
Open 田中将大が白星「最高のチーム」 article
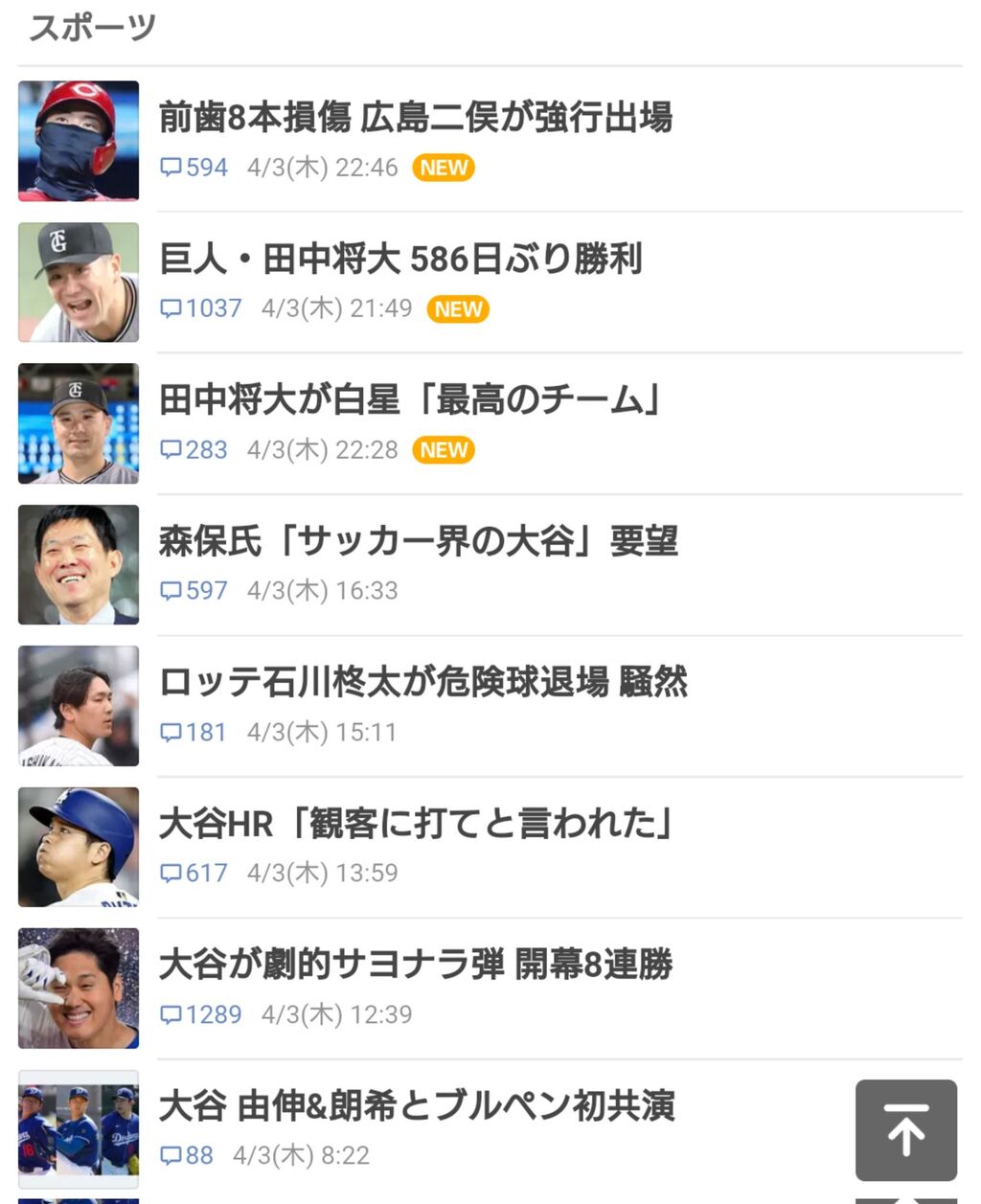(x=410, y=399)
